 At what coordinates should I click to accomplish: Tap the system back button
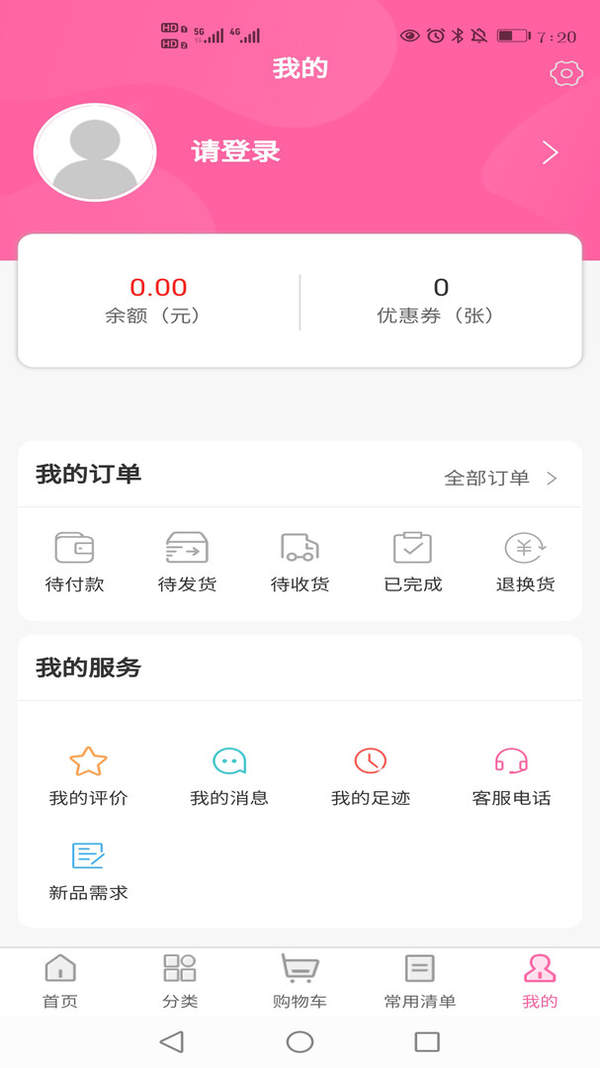172,1041
